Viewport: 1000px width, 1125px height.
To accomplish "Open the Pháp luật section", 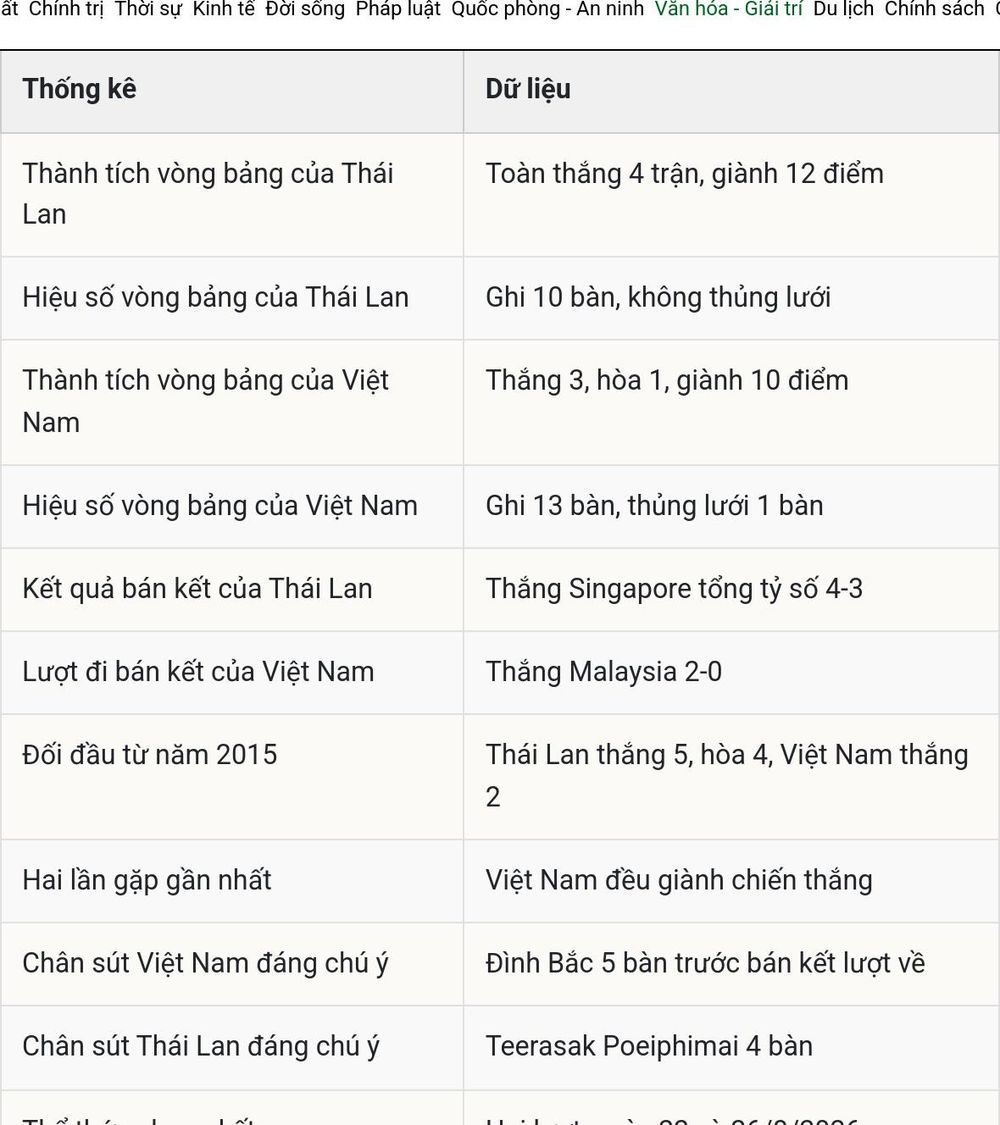I will click(x=398, y=9).
